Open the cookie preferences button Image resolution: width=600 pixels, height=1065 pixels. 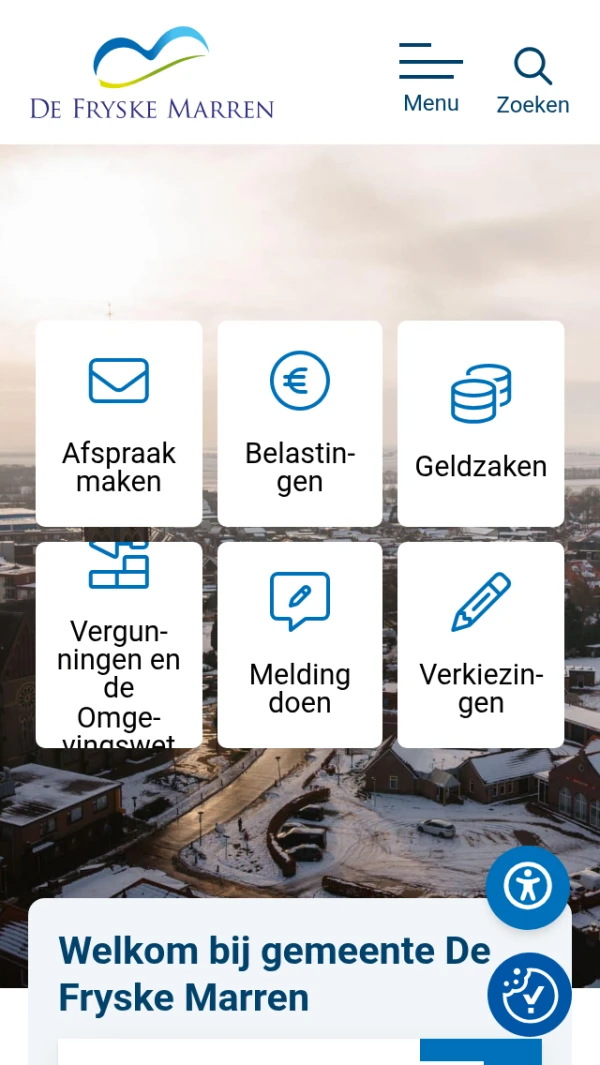(529, 995)
